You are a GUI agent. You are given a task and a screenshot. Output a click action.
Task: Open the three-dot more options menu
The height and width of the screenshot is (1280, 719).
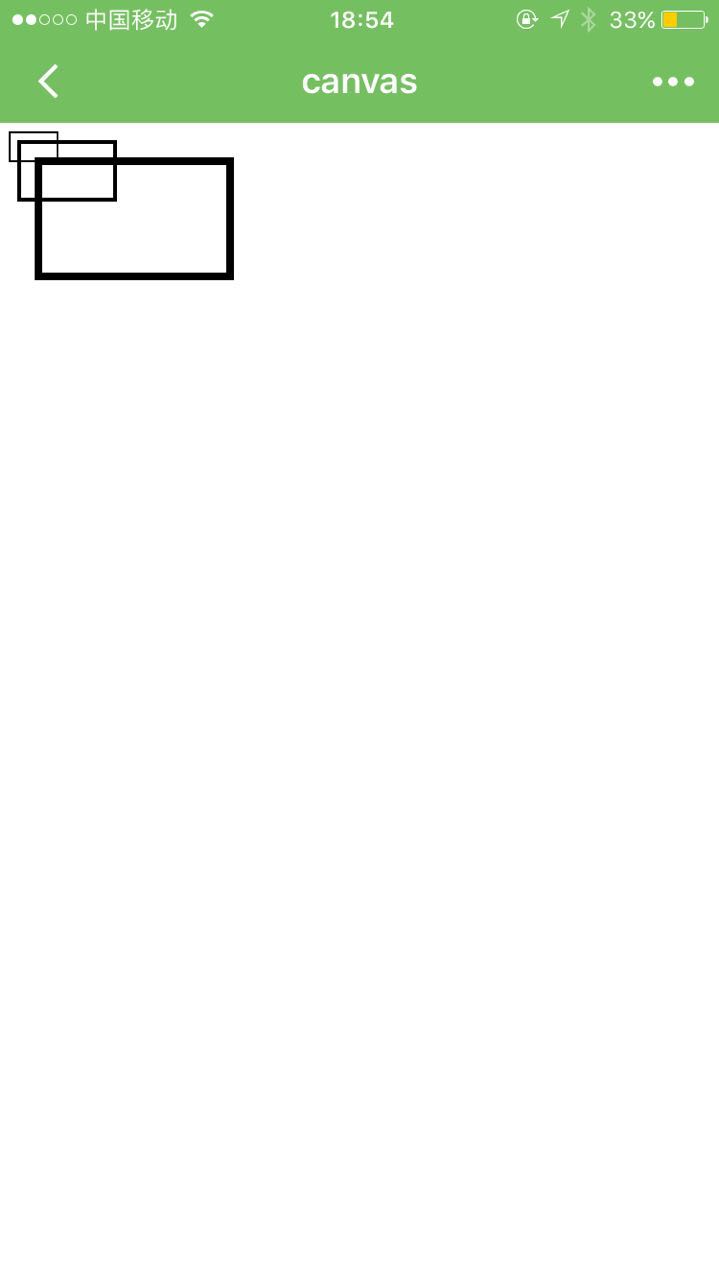pos(673,82)
